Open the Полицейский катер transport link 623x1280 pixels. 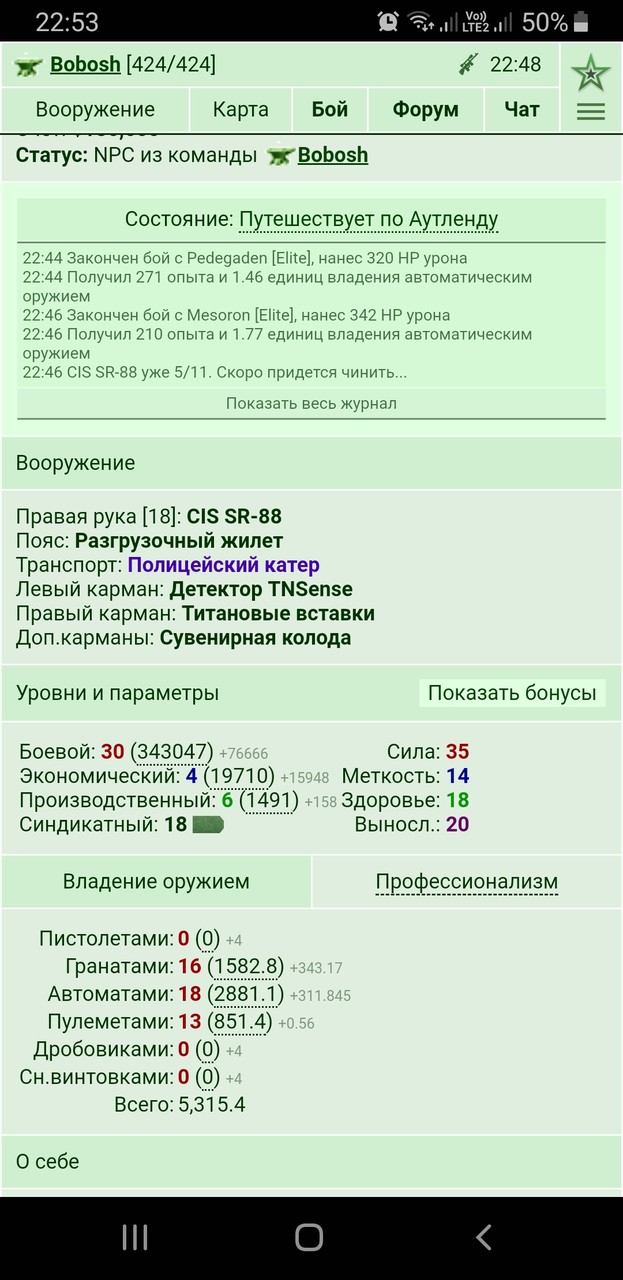224,565
